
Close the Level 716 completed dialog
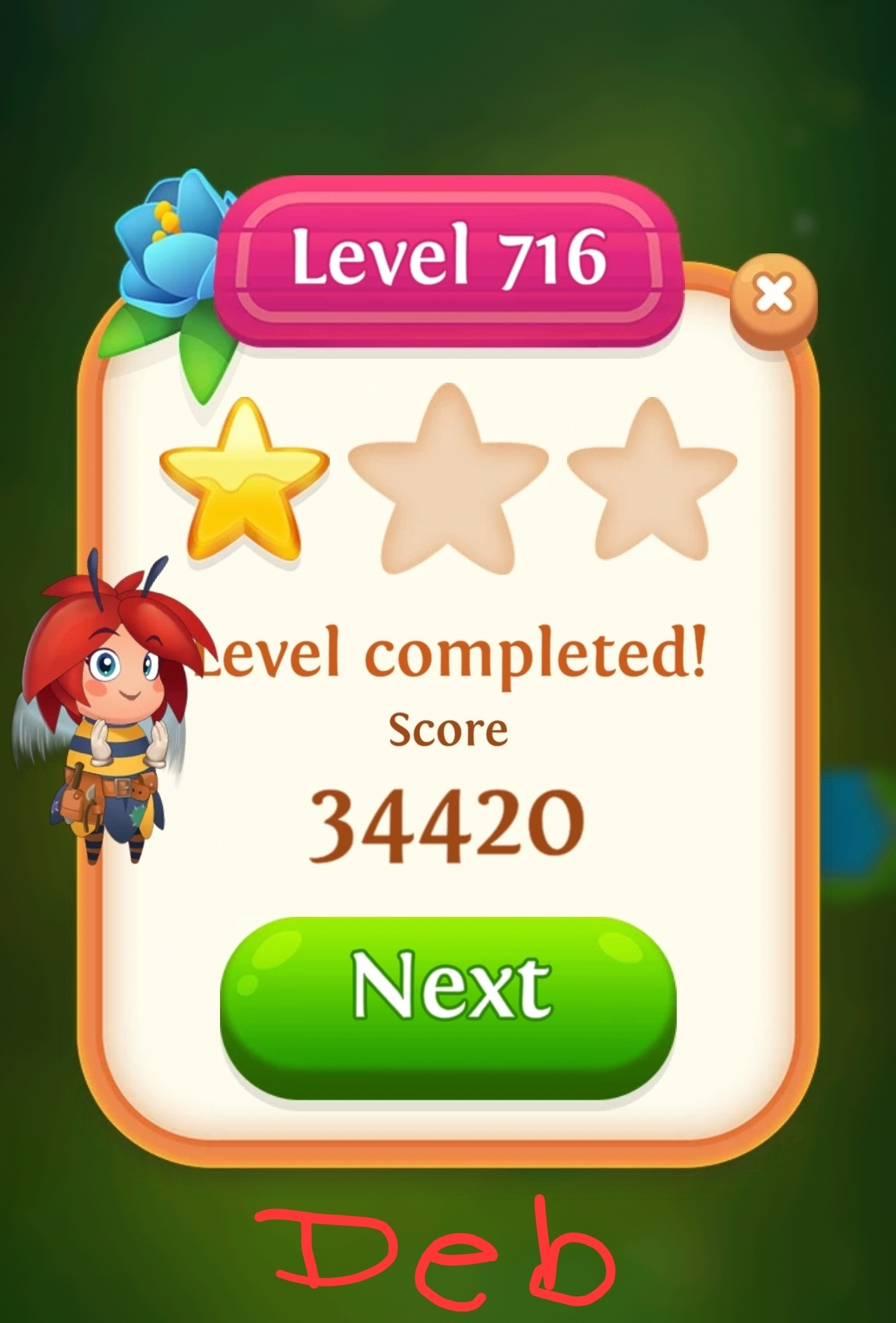tap(773, 296)
